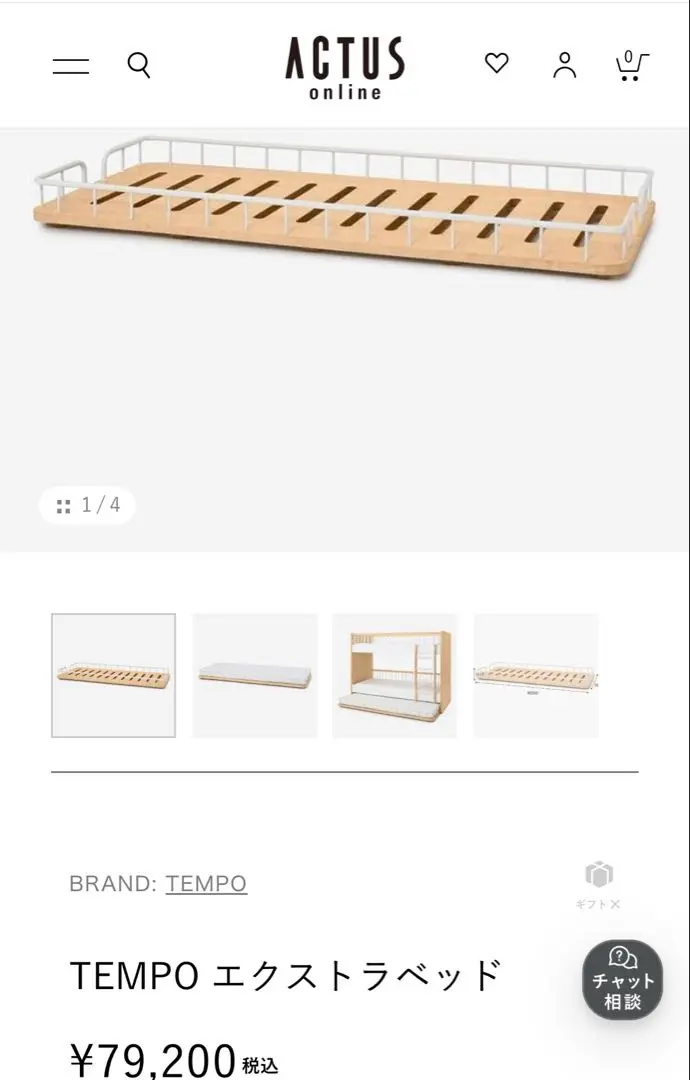The height and width of the screenshot is (1080, 690).
Task: Open the hamburger menu
Action: (x=71, y=67)
